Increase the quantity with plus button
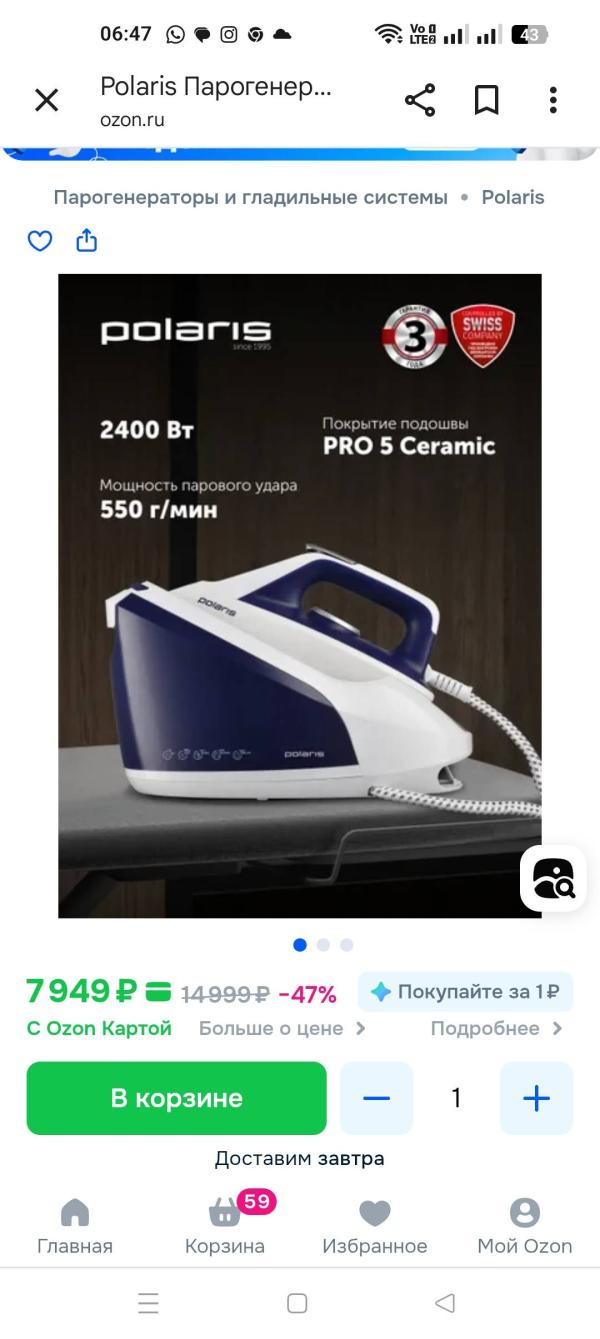 pyautogui.click(x=536, y=1098)
